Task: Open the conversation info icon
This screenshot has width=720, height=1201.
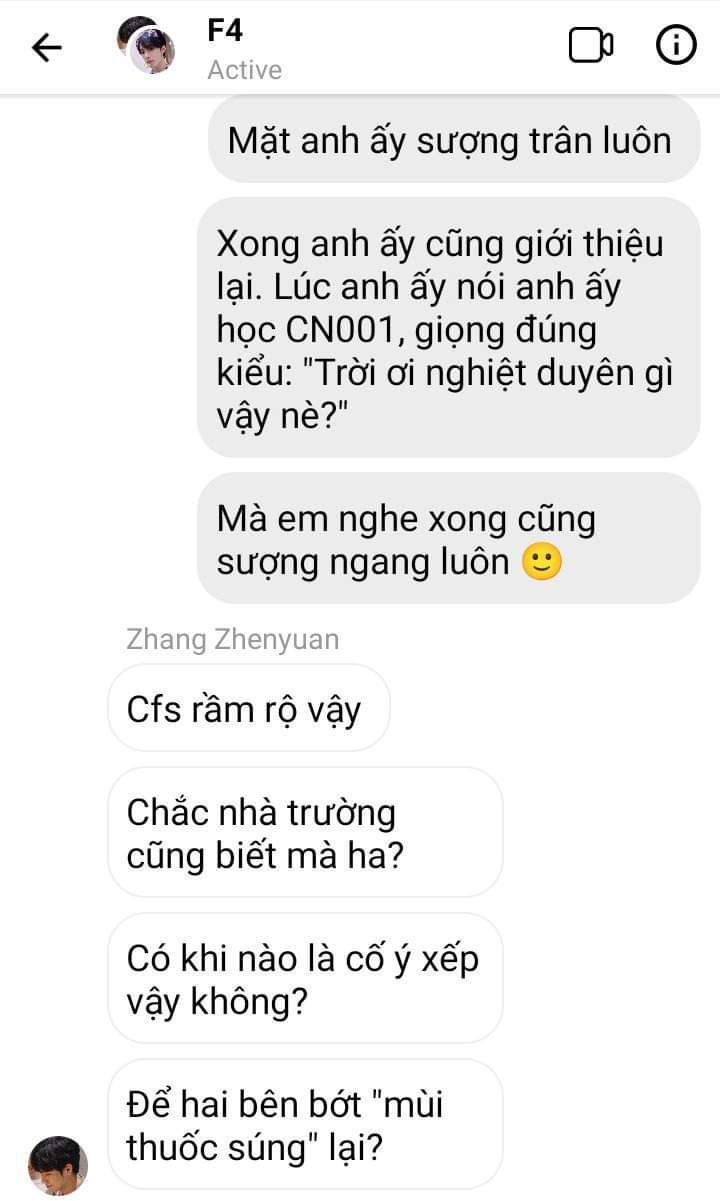Action: point(675,46)
